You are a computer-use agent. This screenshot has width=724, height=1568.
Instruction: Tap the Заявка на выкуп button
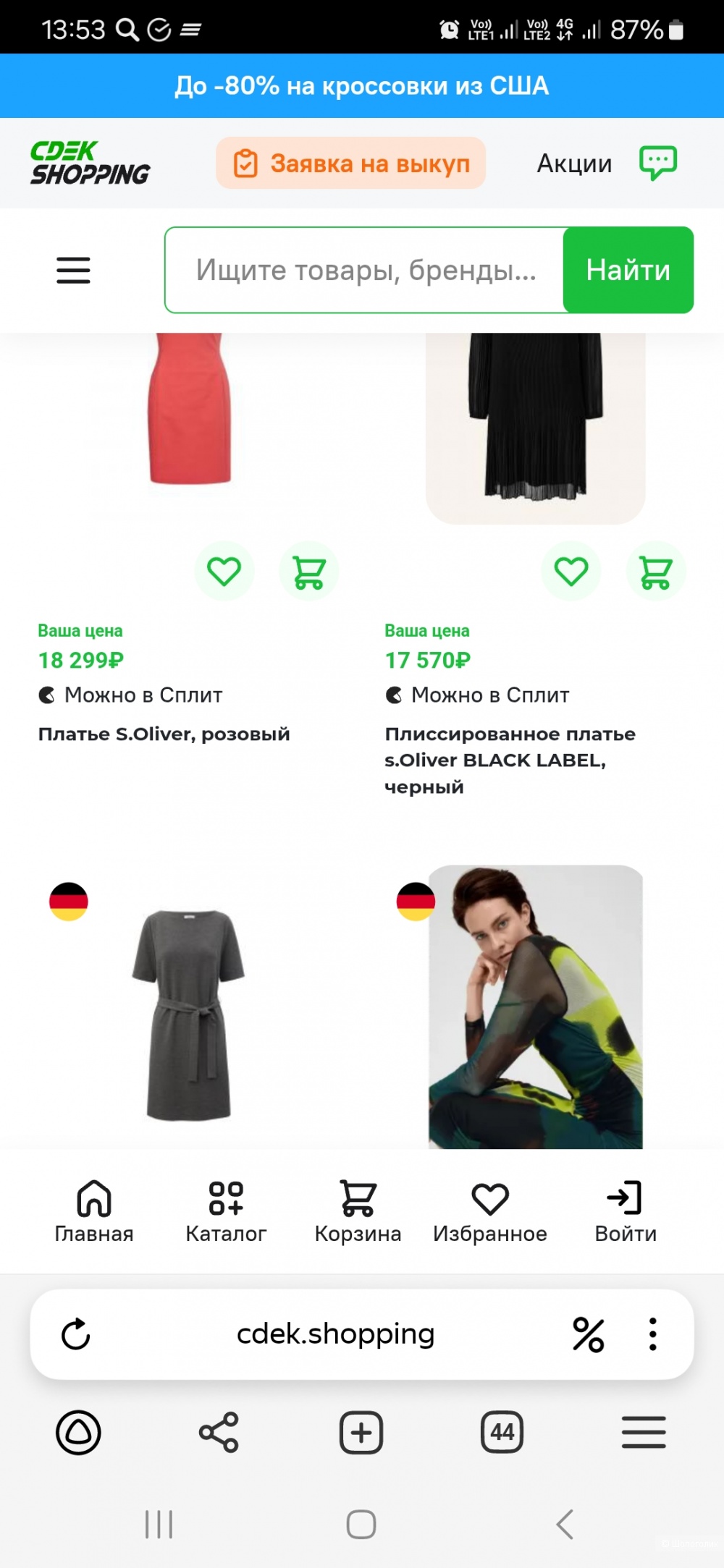click(x=351, y=164)
